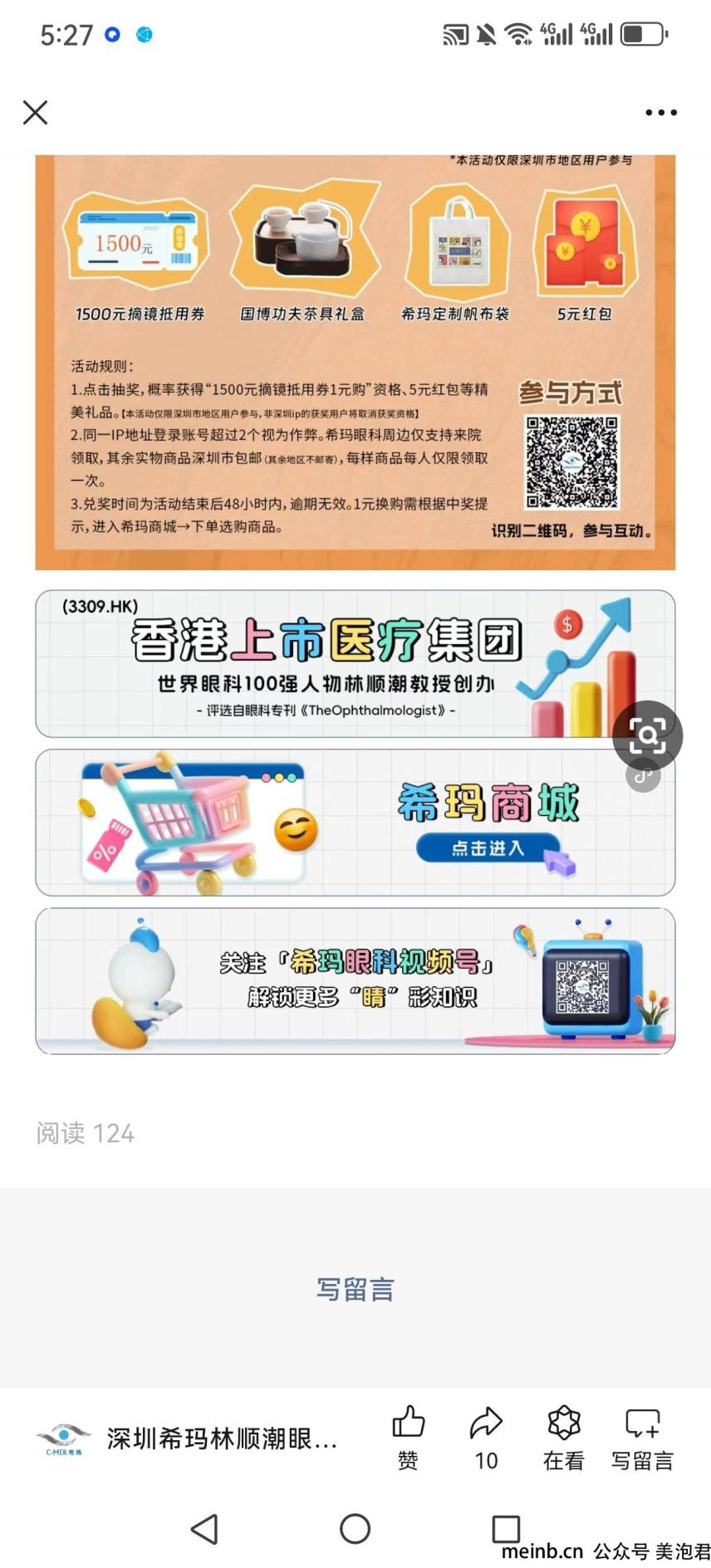Viewport: 711px width, 1568px height.
Task: Tap 写留言 icon in bottom bar
Action: click(x=642, y=1437)
